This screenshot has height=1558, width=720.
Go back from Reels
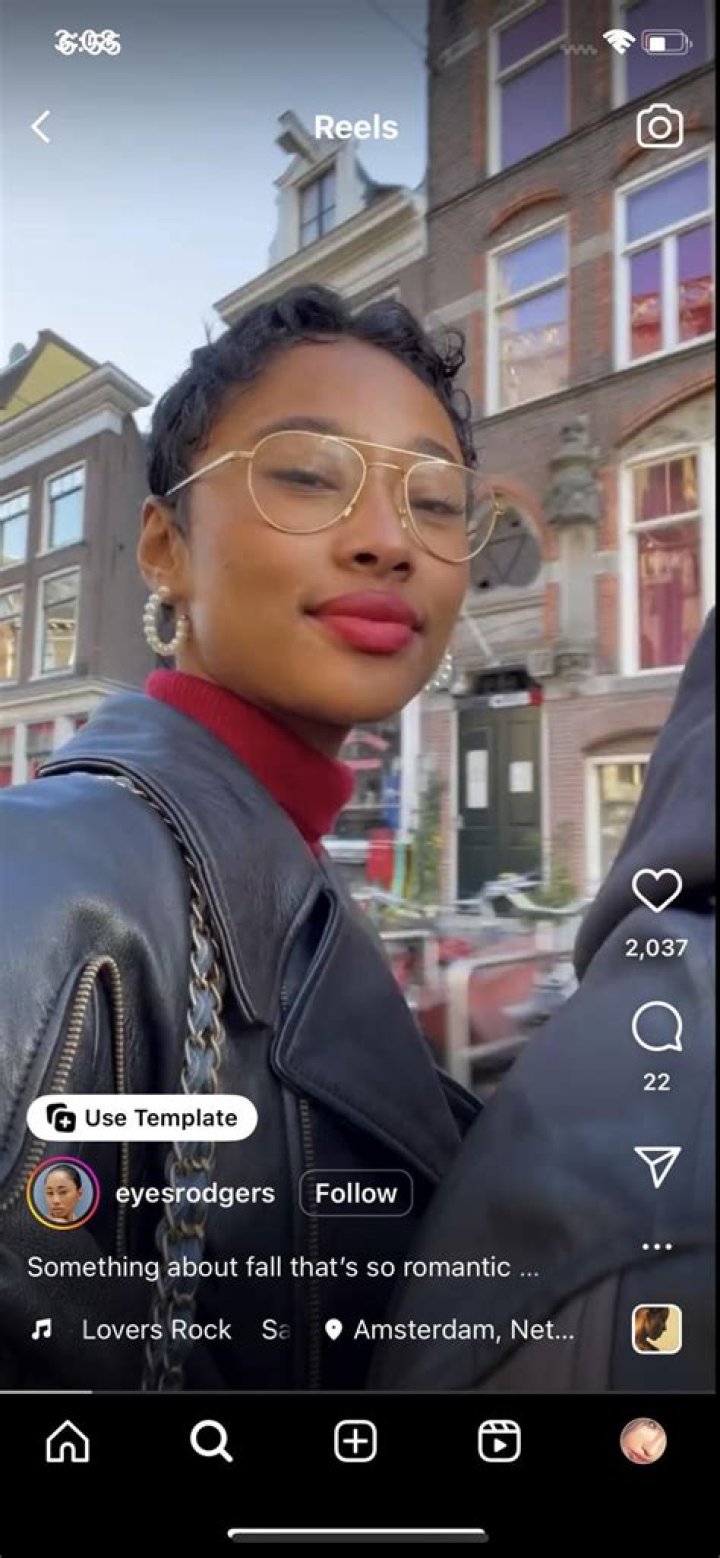(x=40, y=127)
